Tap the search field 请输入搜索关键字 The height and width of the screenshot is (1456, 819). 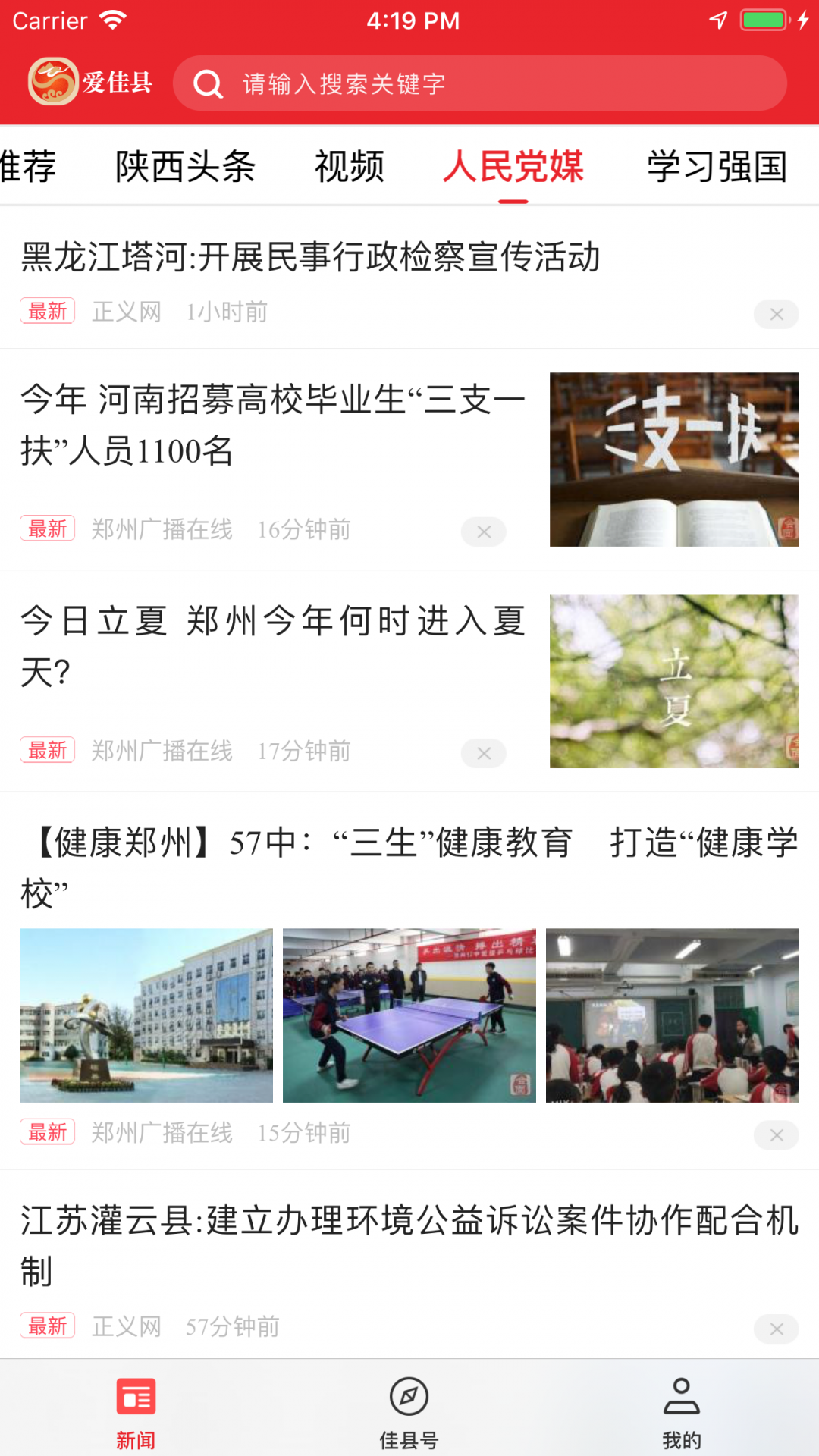[478, 83]
